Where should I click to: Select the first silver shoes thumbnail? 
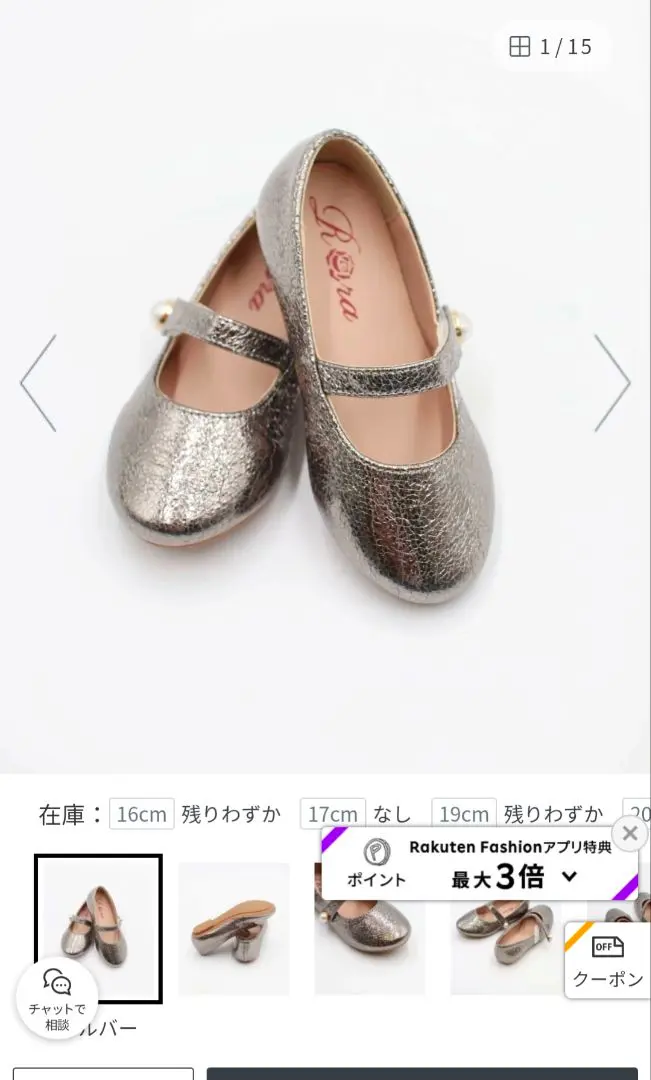pos(98,928)
